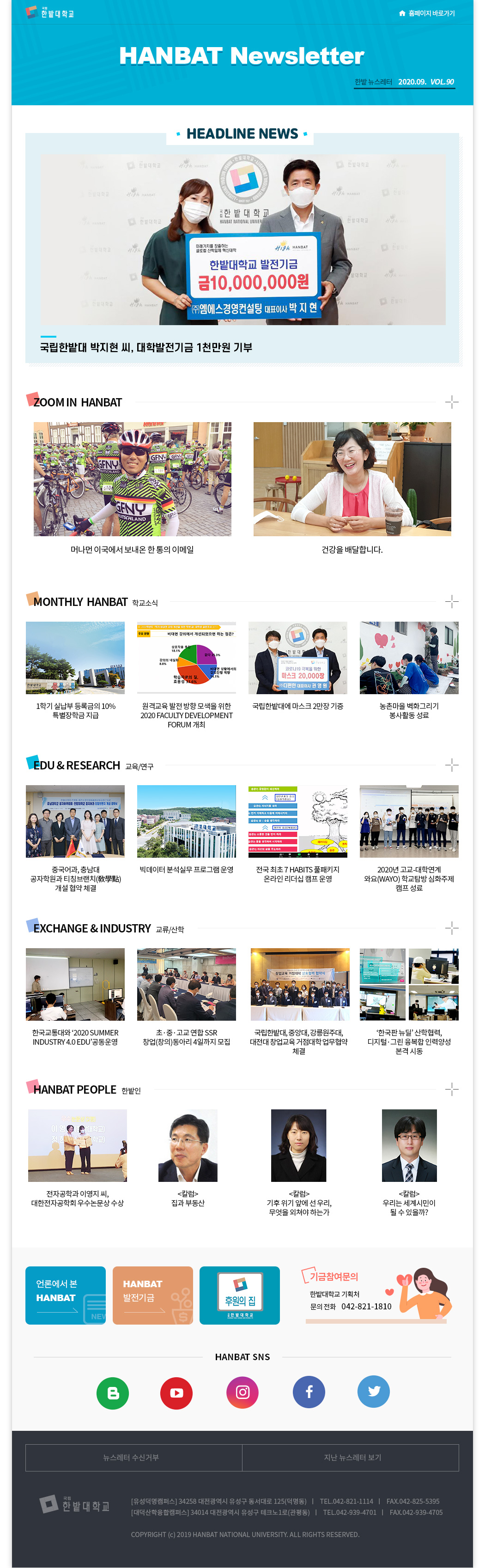Open the HANBAT Facebook page
This screenshot has height=1568, width=485.
[309, 1392]
